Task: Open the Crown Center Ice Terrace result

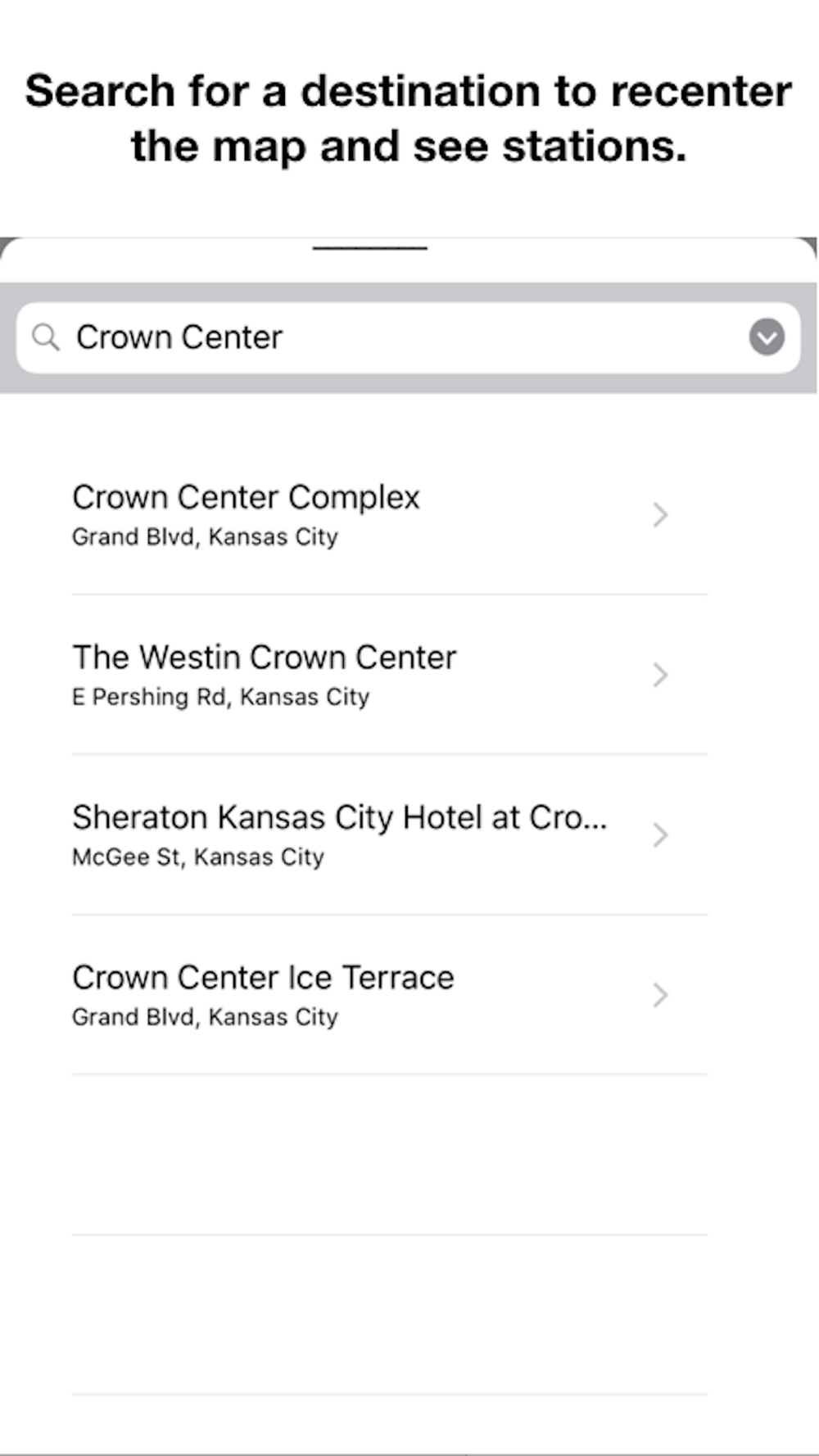Action: pos(390,995)
